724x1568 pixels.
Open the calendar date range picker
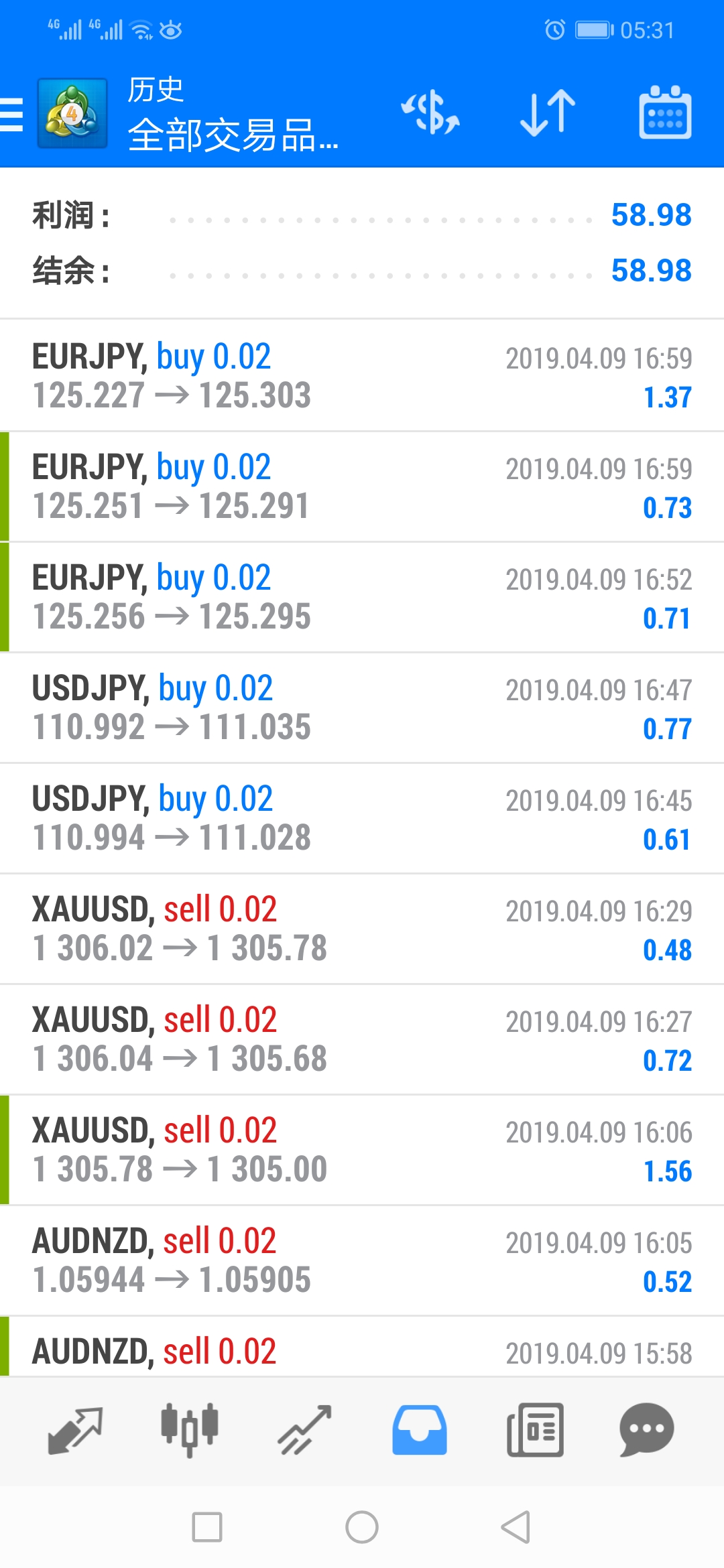point(665,113)
